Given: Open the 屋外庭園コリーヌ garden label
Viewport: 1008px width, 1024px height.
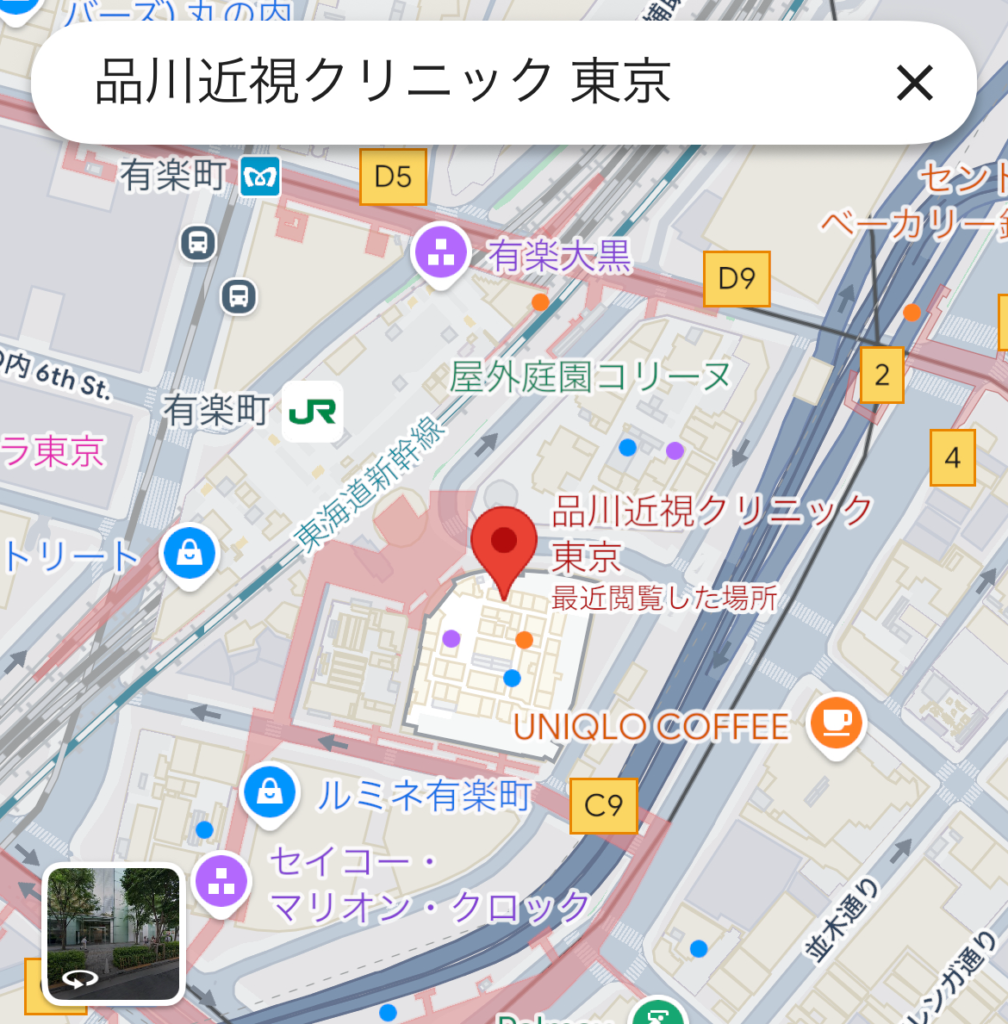Looking at the screenshot, I should 590,378.
